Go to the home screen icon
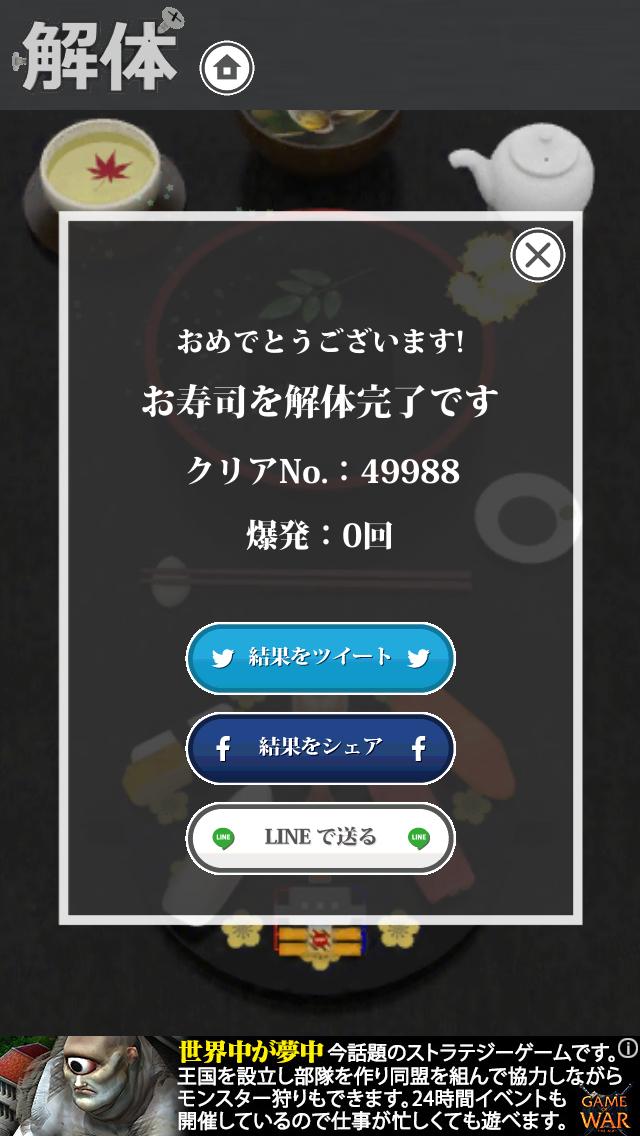The height and width of the screenshot is (1136, 640). [227, 68]
